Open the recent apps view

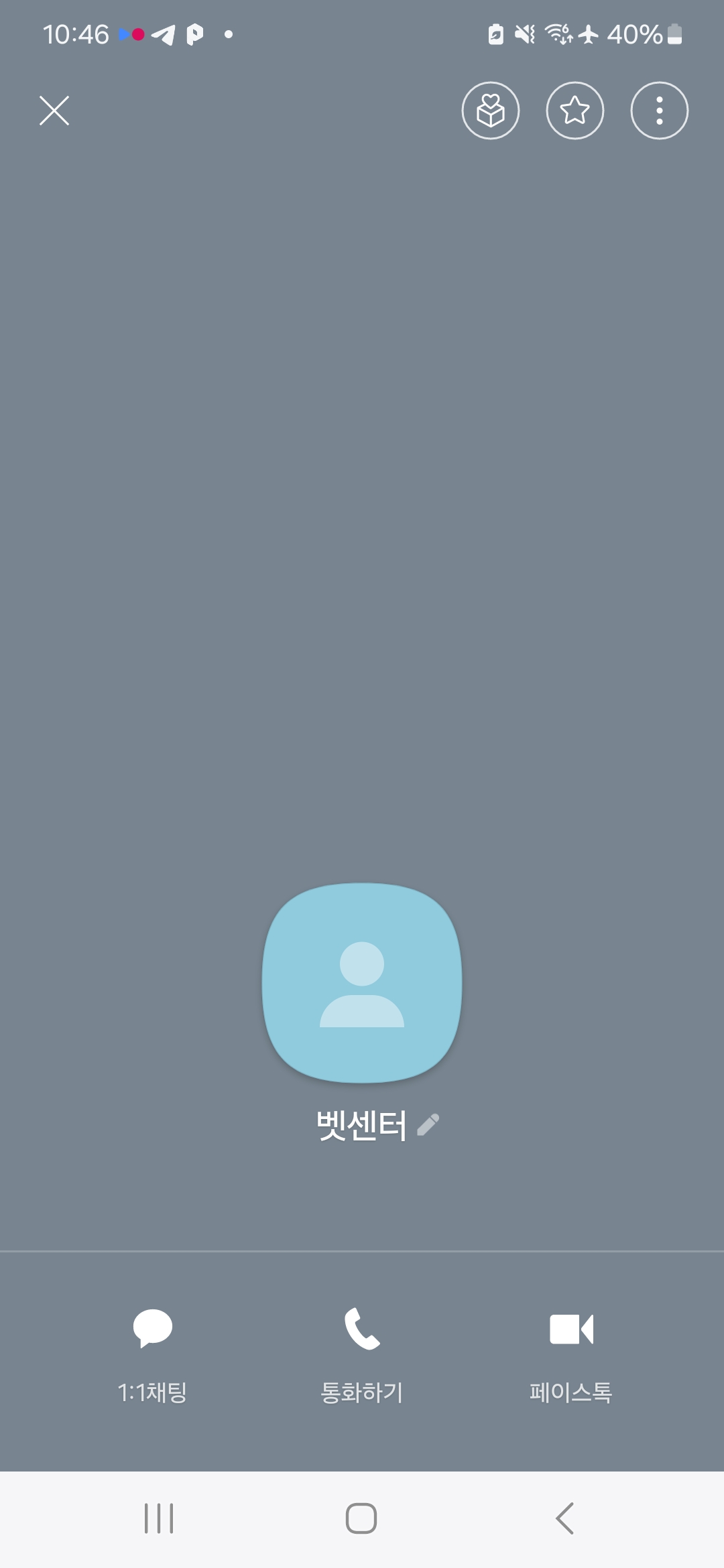click(159, 1518)
